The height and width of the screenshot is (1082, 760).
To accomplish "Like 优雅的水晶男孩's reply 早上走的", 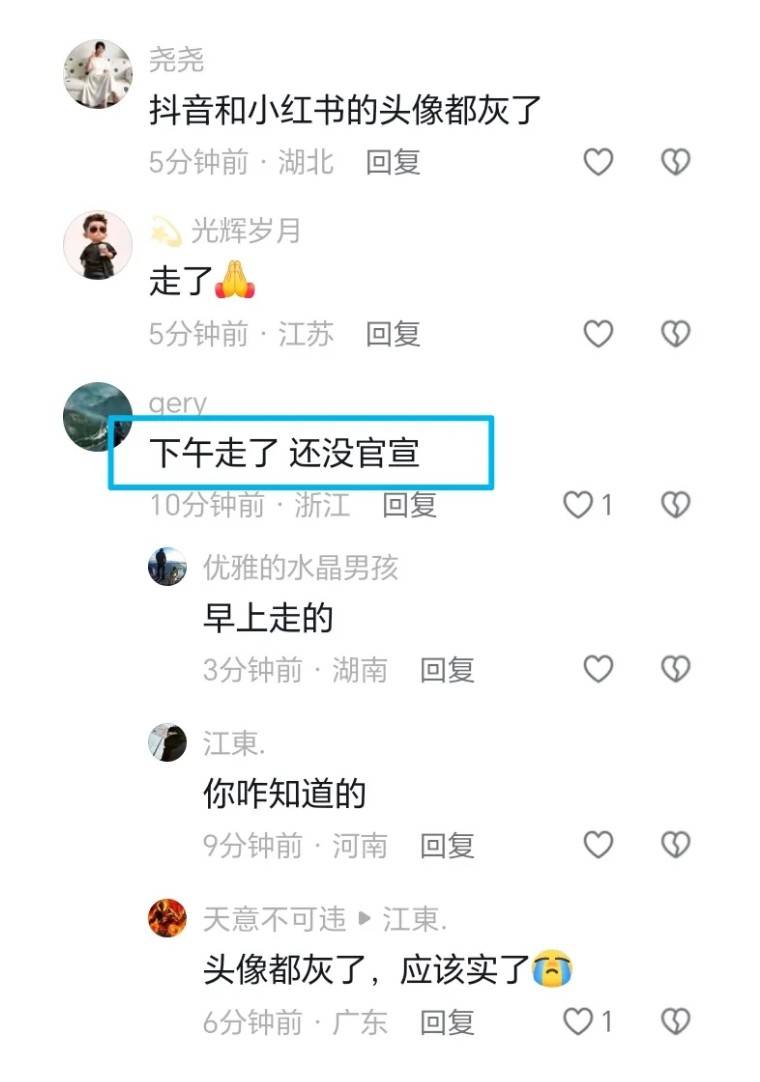I will click(598, 670).
